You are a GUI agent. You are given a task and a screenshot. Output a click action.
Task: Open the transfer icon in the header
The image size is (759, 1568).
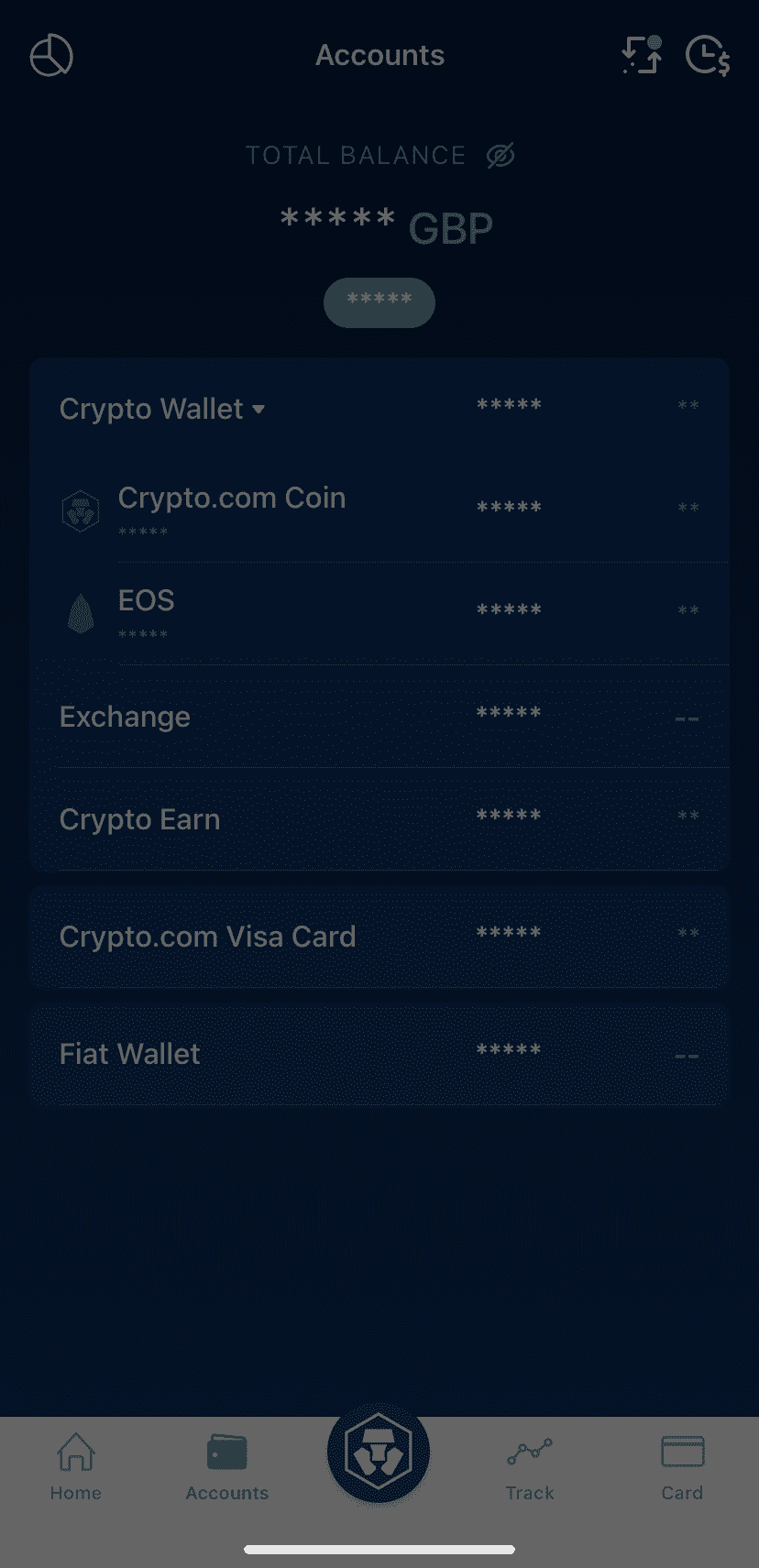[x=642, y=55]
